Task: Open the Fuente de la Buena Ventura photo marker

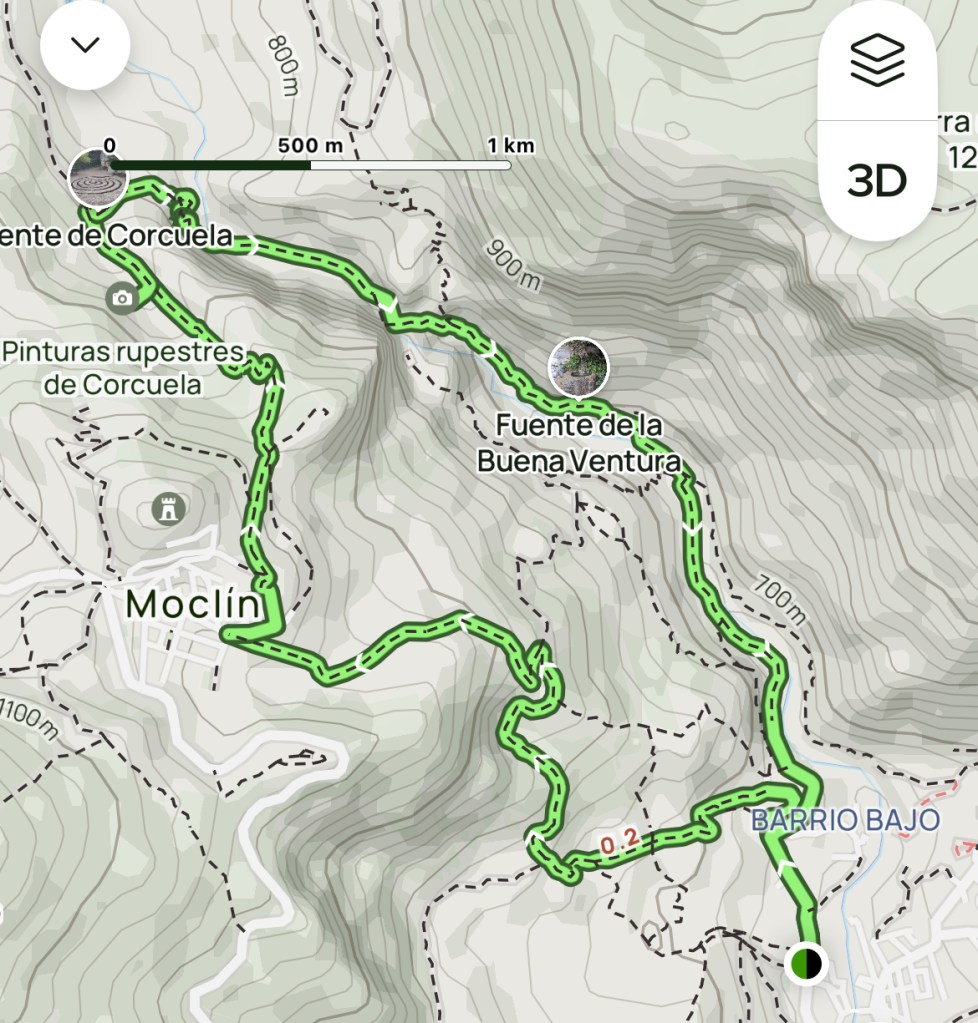Action: pyautogui.click(x=578, y=367)
